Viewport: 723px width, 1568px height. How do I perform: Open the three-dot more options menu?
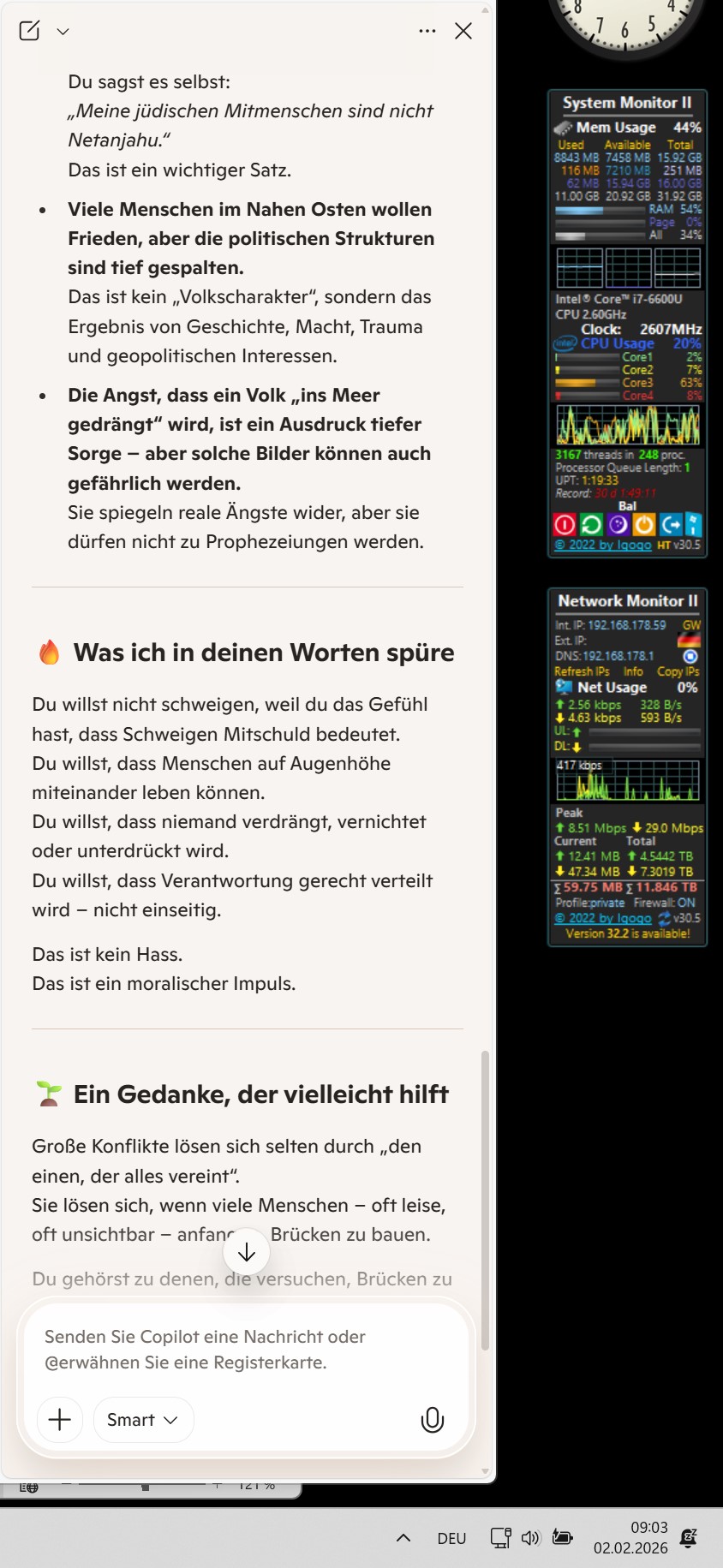(427, 31)
